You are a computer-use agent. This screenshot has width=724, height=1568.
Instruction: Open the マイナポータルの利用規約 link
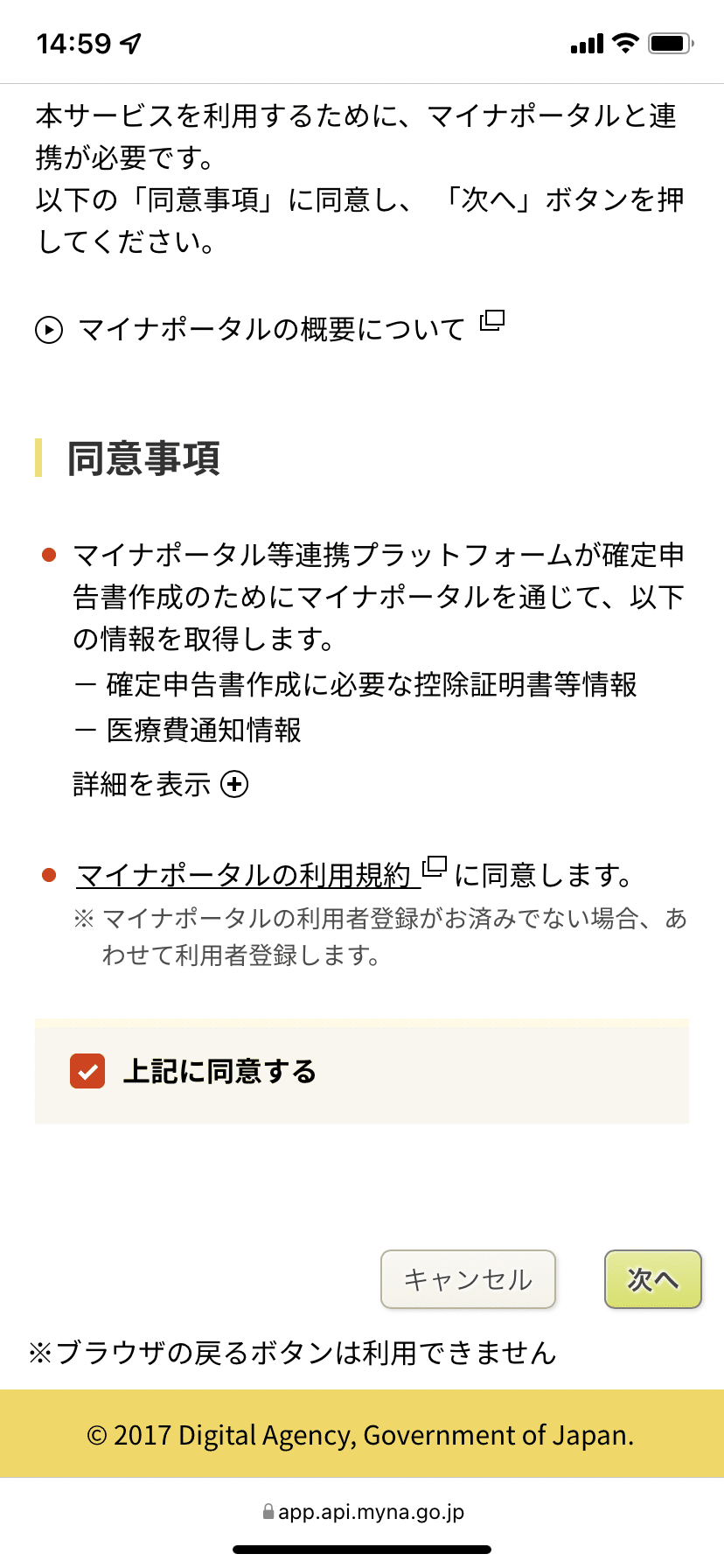(261, 874)
